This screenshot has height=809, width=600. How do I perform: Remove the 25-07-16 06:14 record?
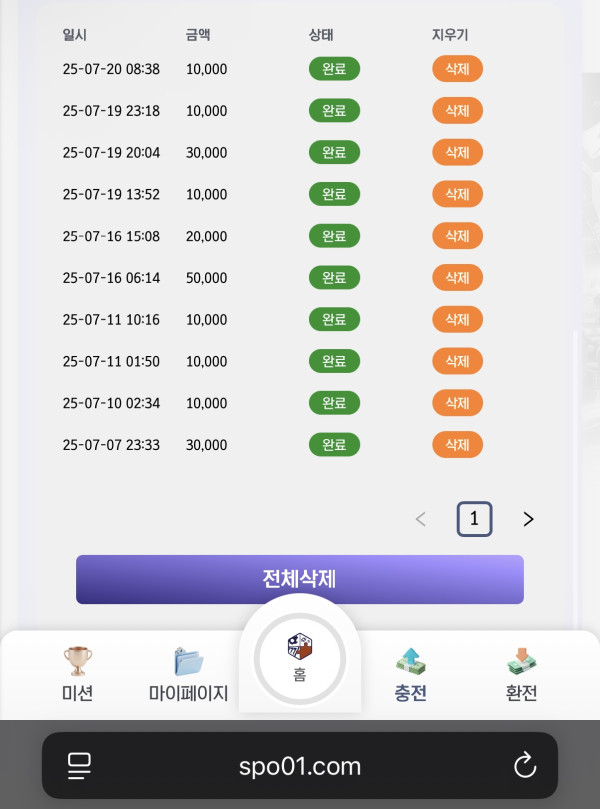click(457, 278)
